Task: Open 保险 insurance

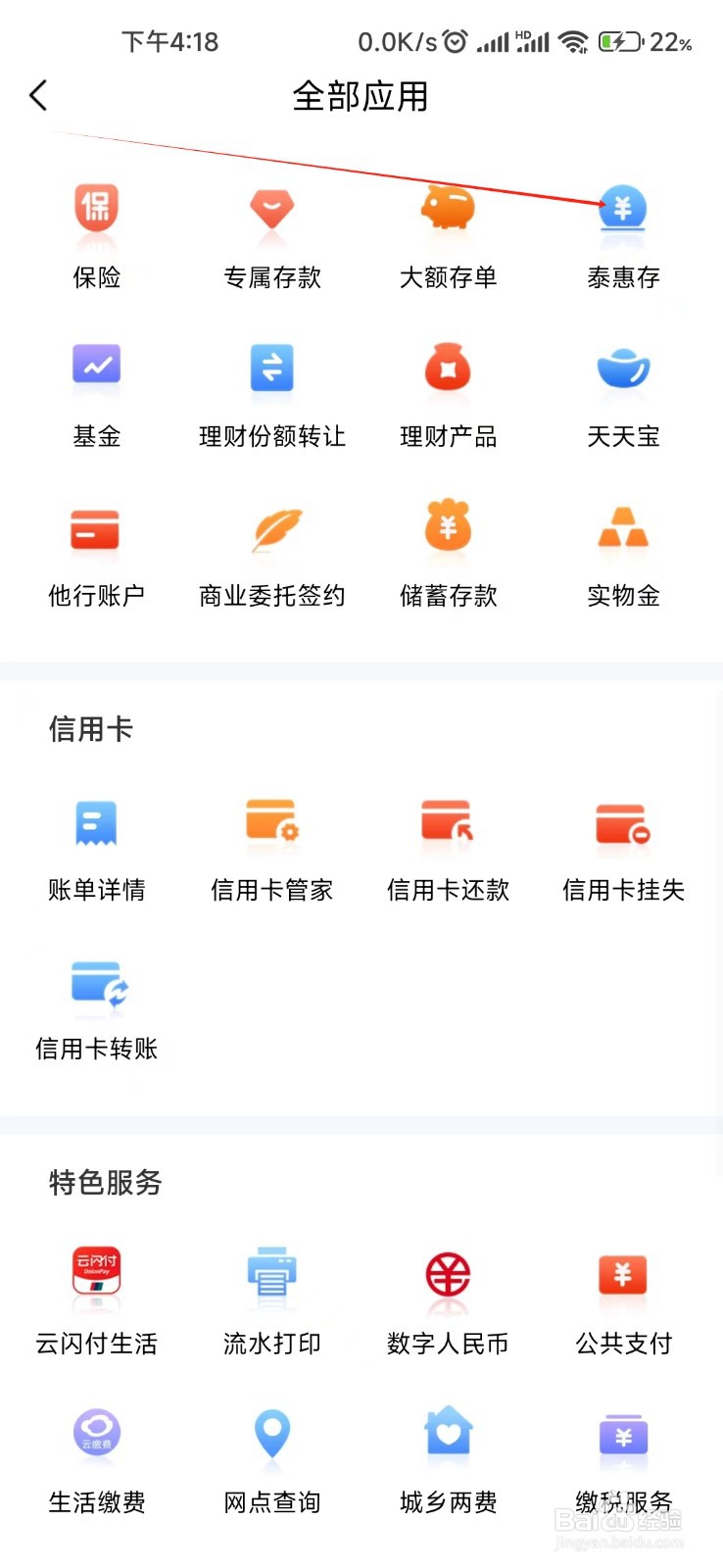Action: (96, 238)
